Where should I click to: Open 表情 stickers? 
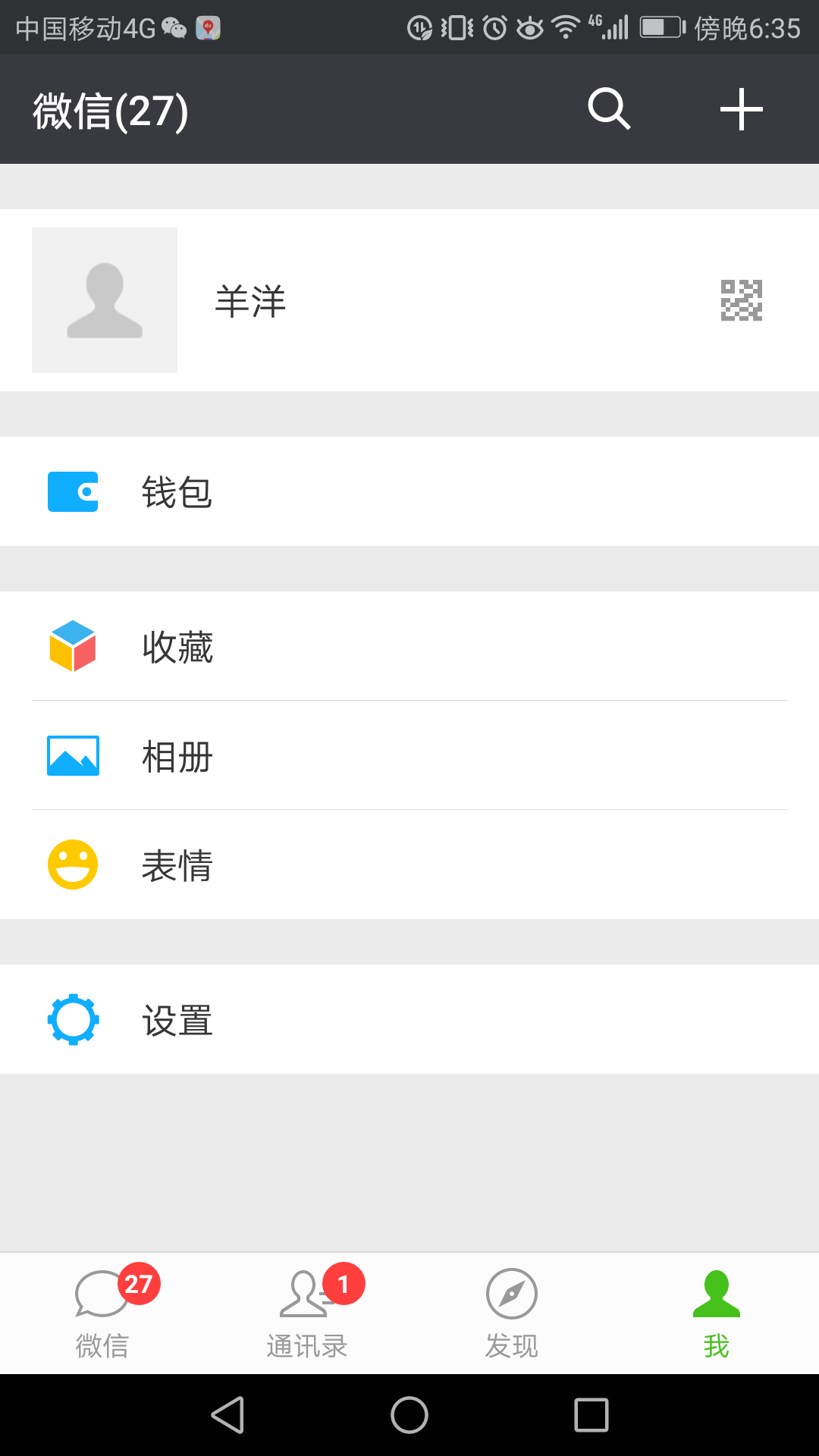pos(409,864)
